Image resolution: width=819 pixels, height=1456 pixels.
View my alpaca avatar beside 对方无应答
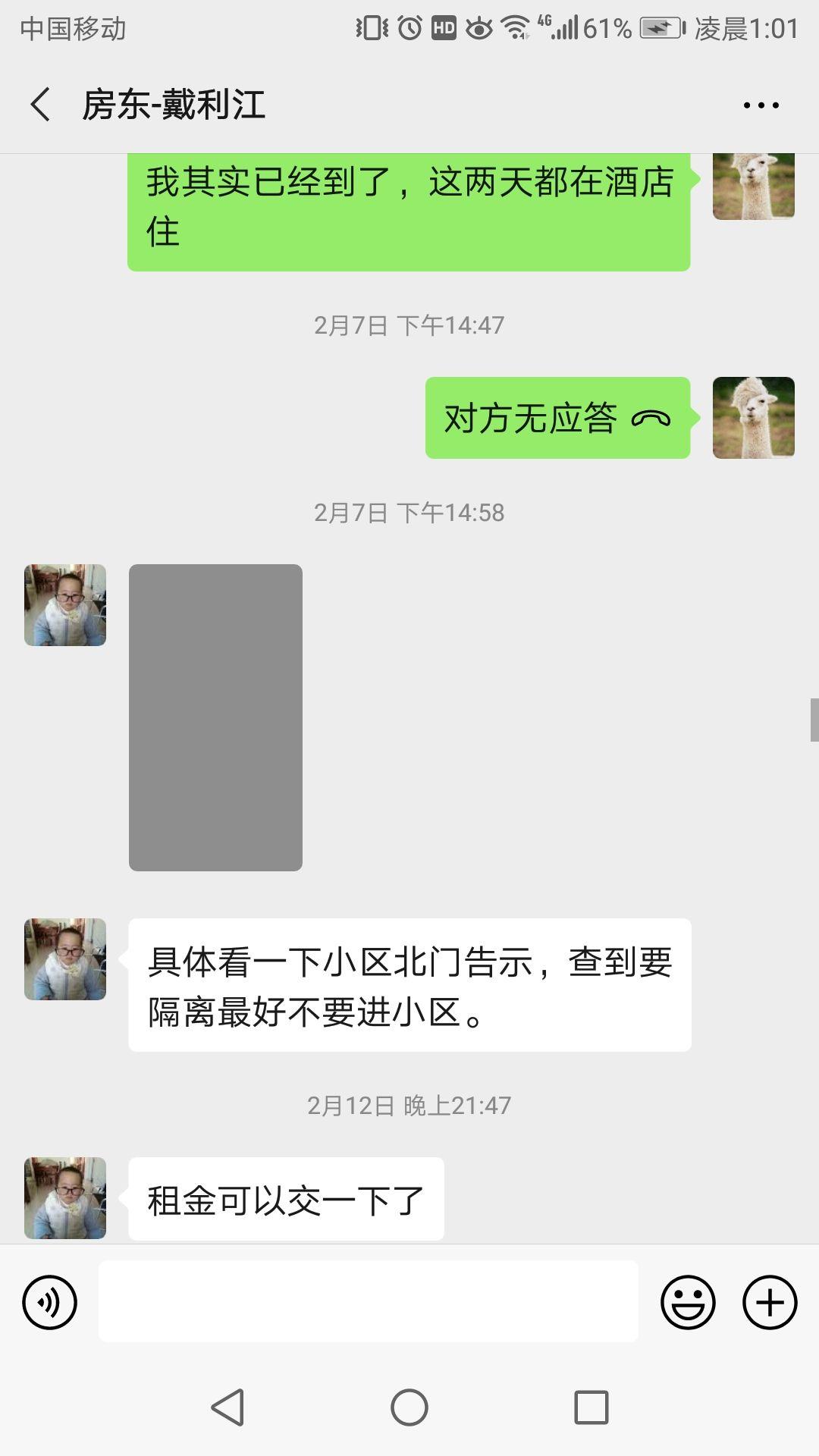click(753, 418)
